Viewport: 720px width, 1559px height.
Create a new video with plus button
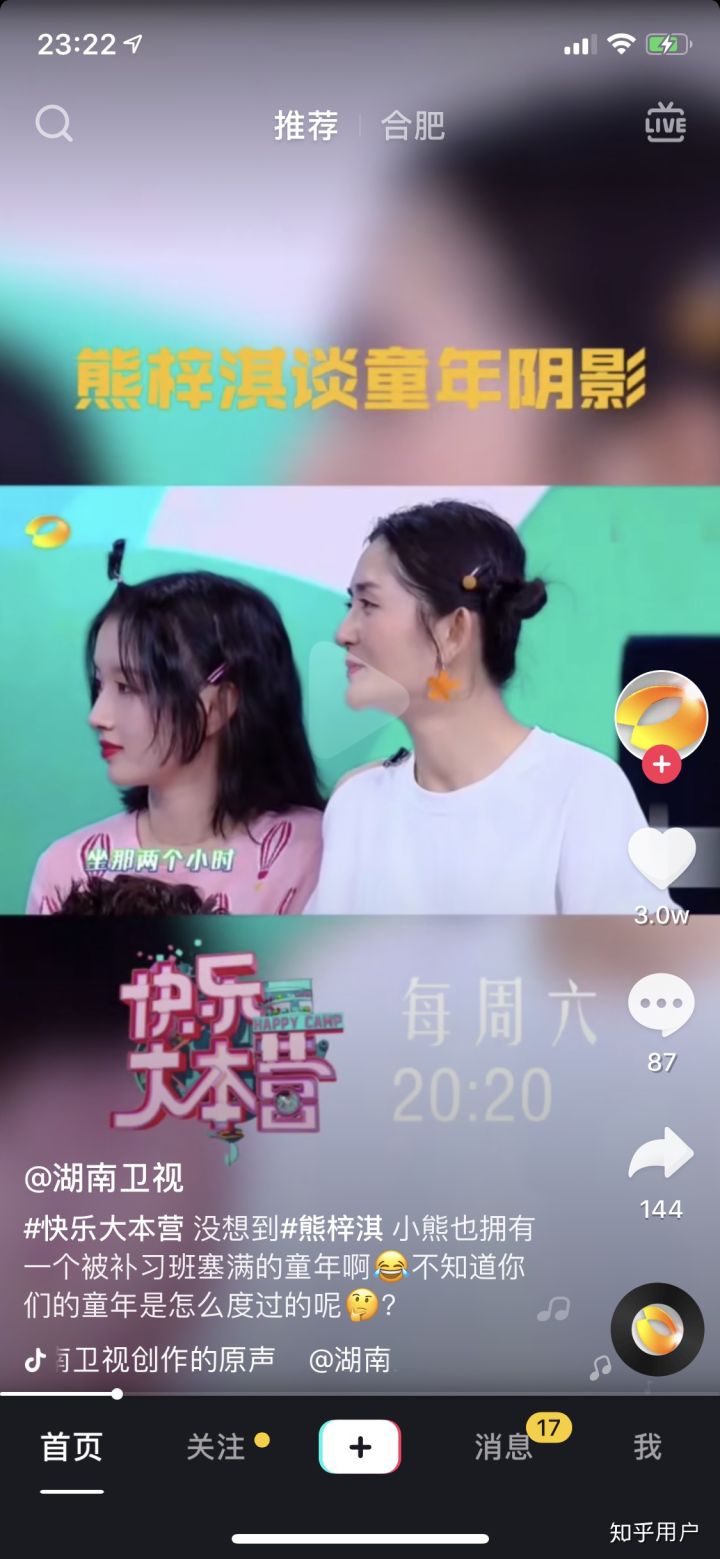(x=360, y=1447)
